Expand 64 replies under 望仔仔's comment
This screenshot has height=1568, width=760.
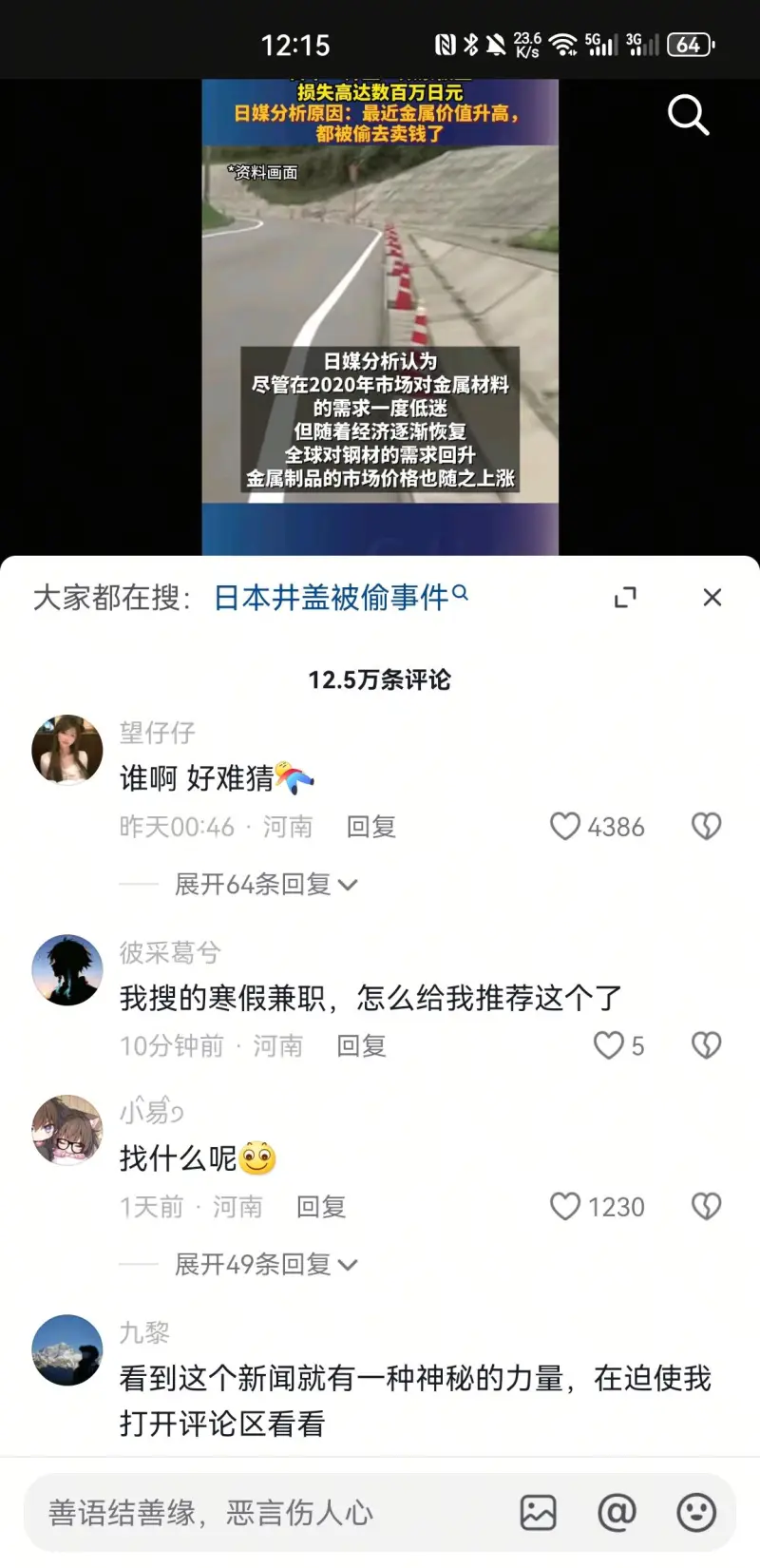click(x=265, y=885)
